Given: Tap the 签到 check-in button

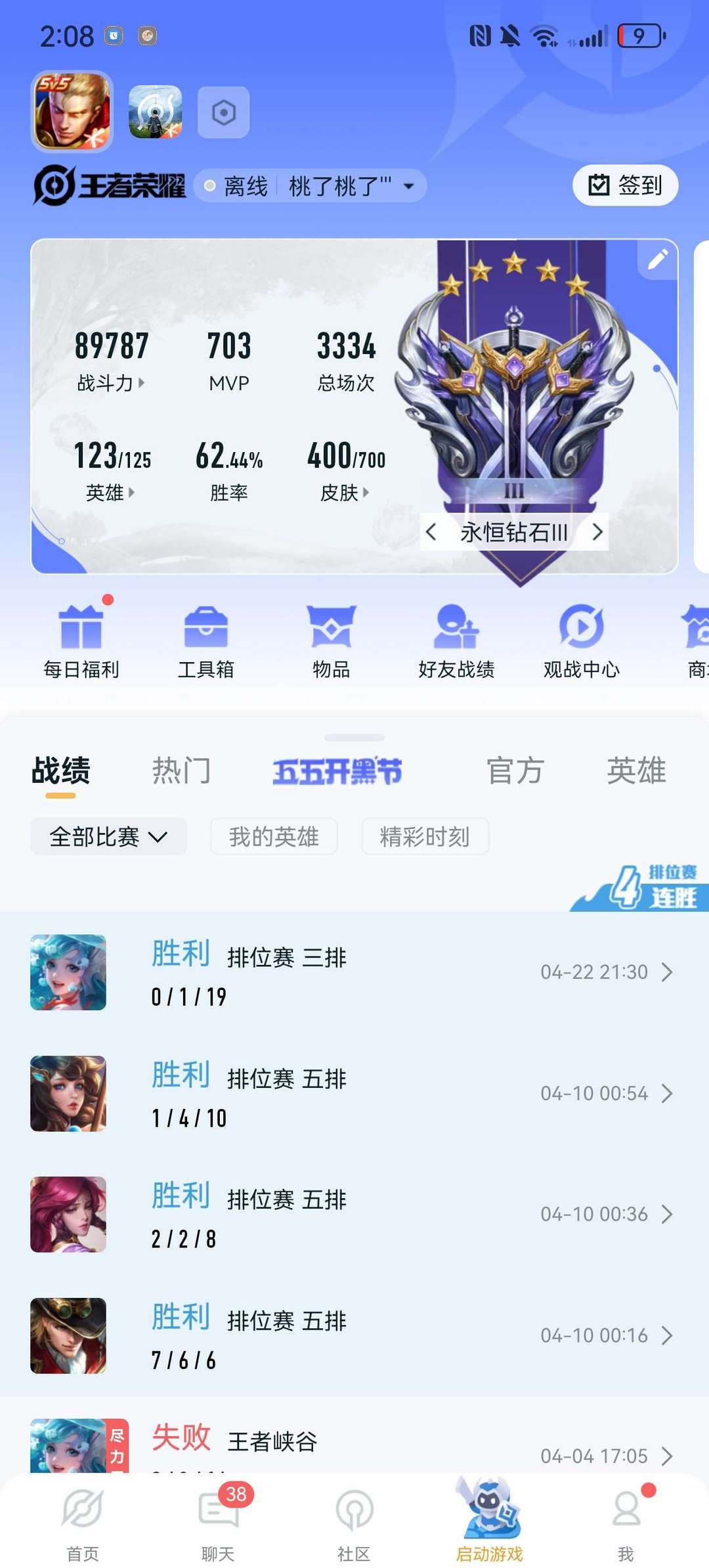Looking at the screenshot, I should [x=625, y=185].
